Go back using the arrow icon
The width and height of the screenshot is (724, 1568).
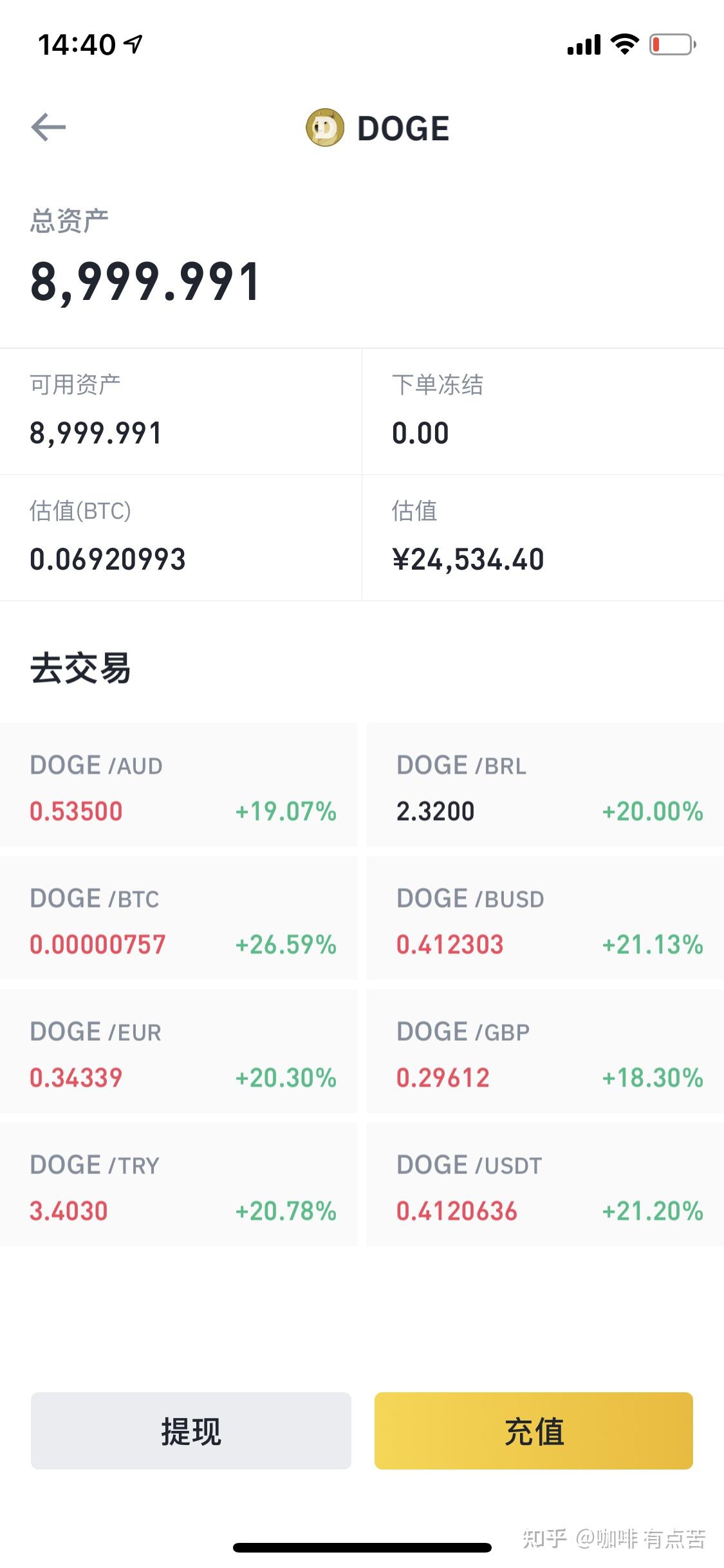click(x=48, y=127)
